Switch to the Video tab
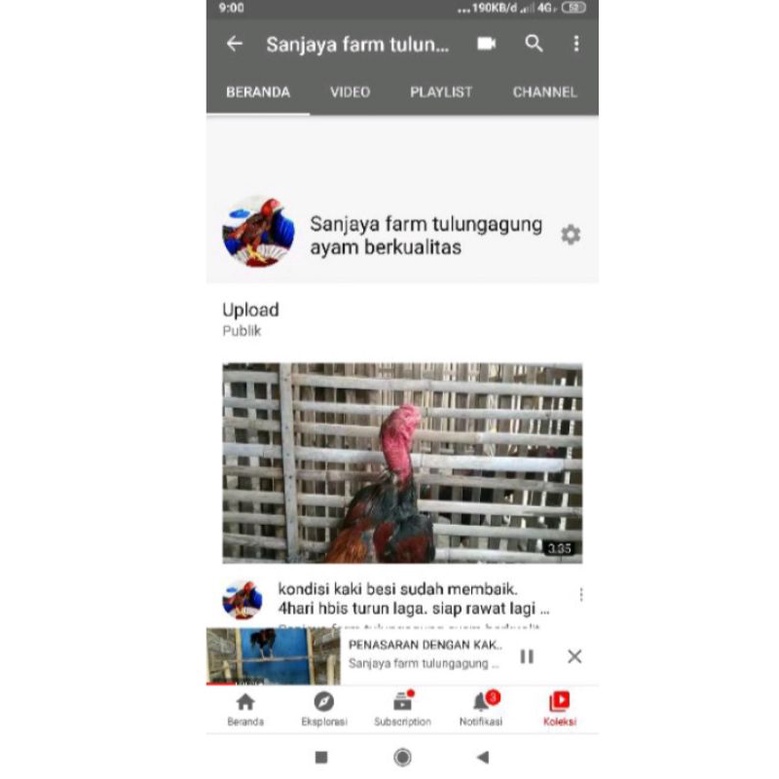 [x=350, y=92]
